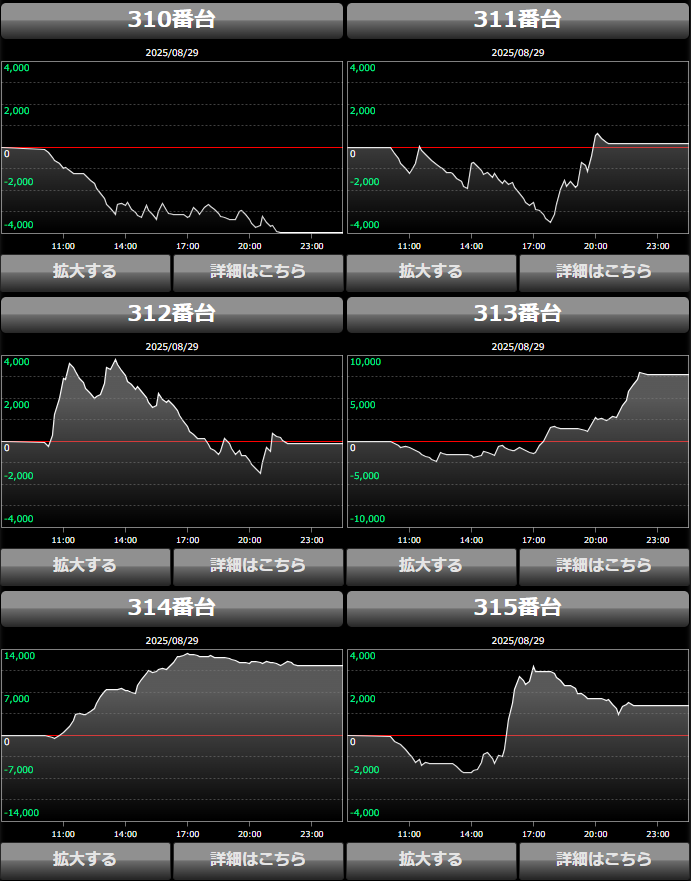691x881 pixels.
Task: Enlarge the 313番台 chart via 拡大する
Action: [431, 565]
